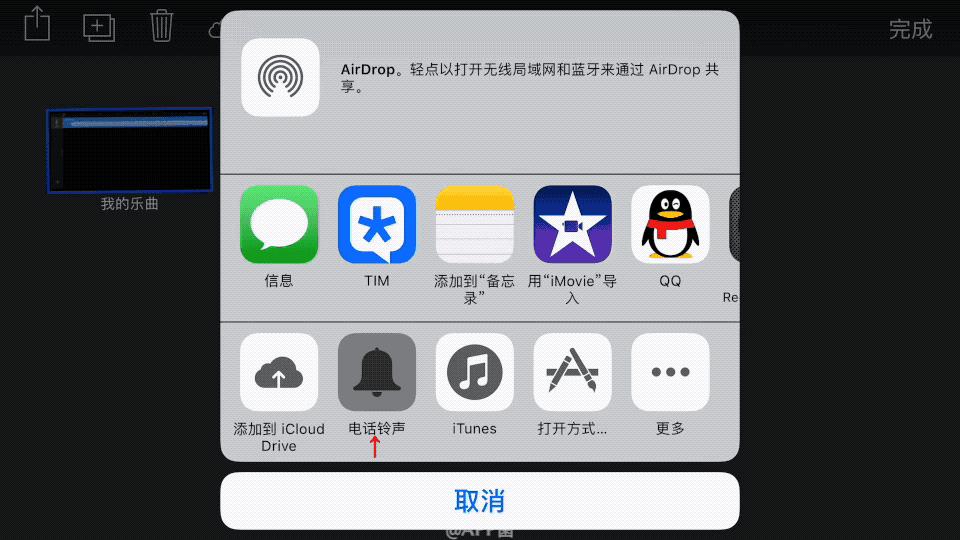Dismiss the share sheet with 取消
The width and height of the screenshot is (960, 540).
click(x=480, y=501)
